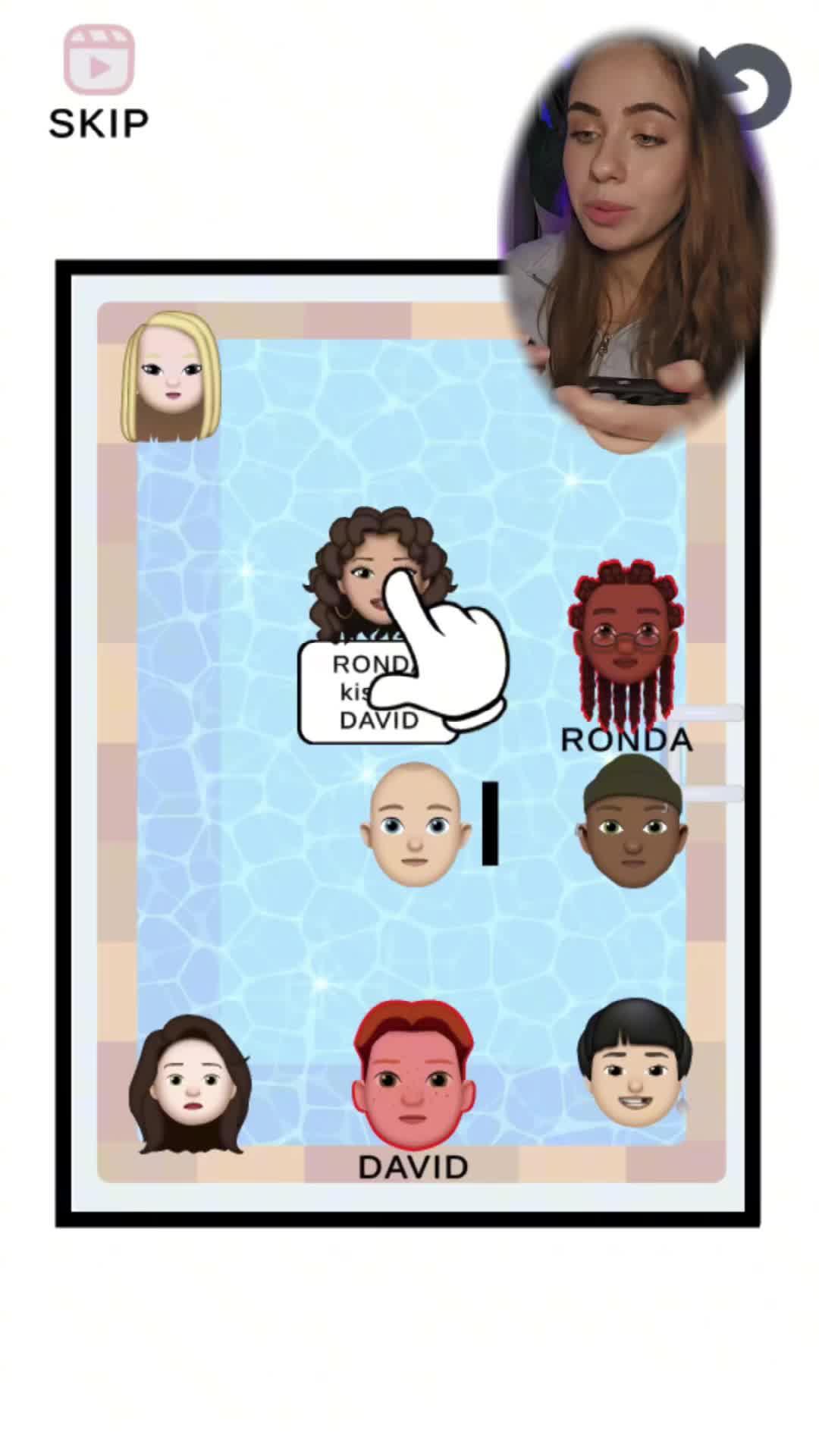Restart the level with the reset arrow

click(751, 85)
